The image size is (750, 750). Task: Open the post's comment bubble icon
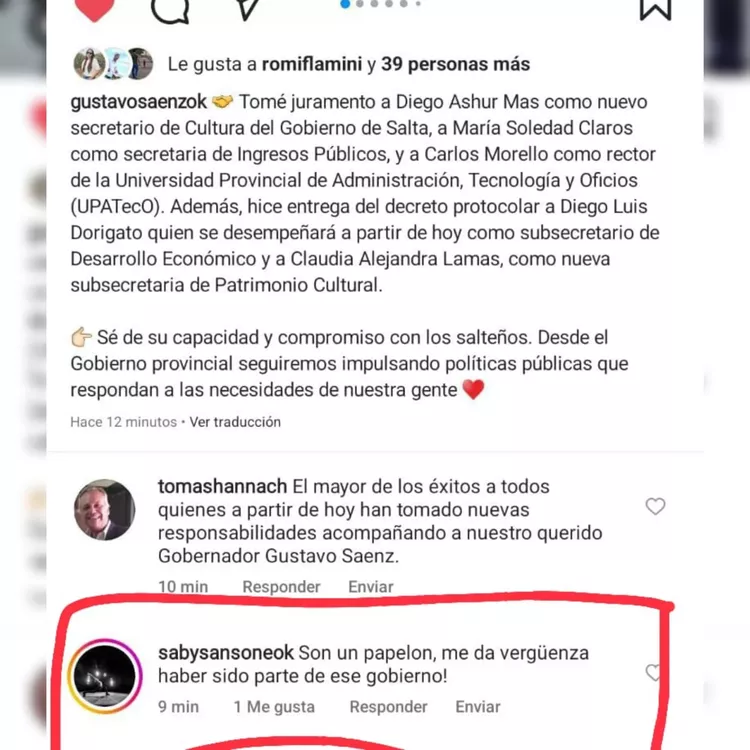(169, 8)
